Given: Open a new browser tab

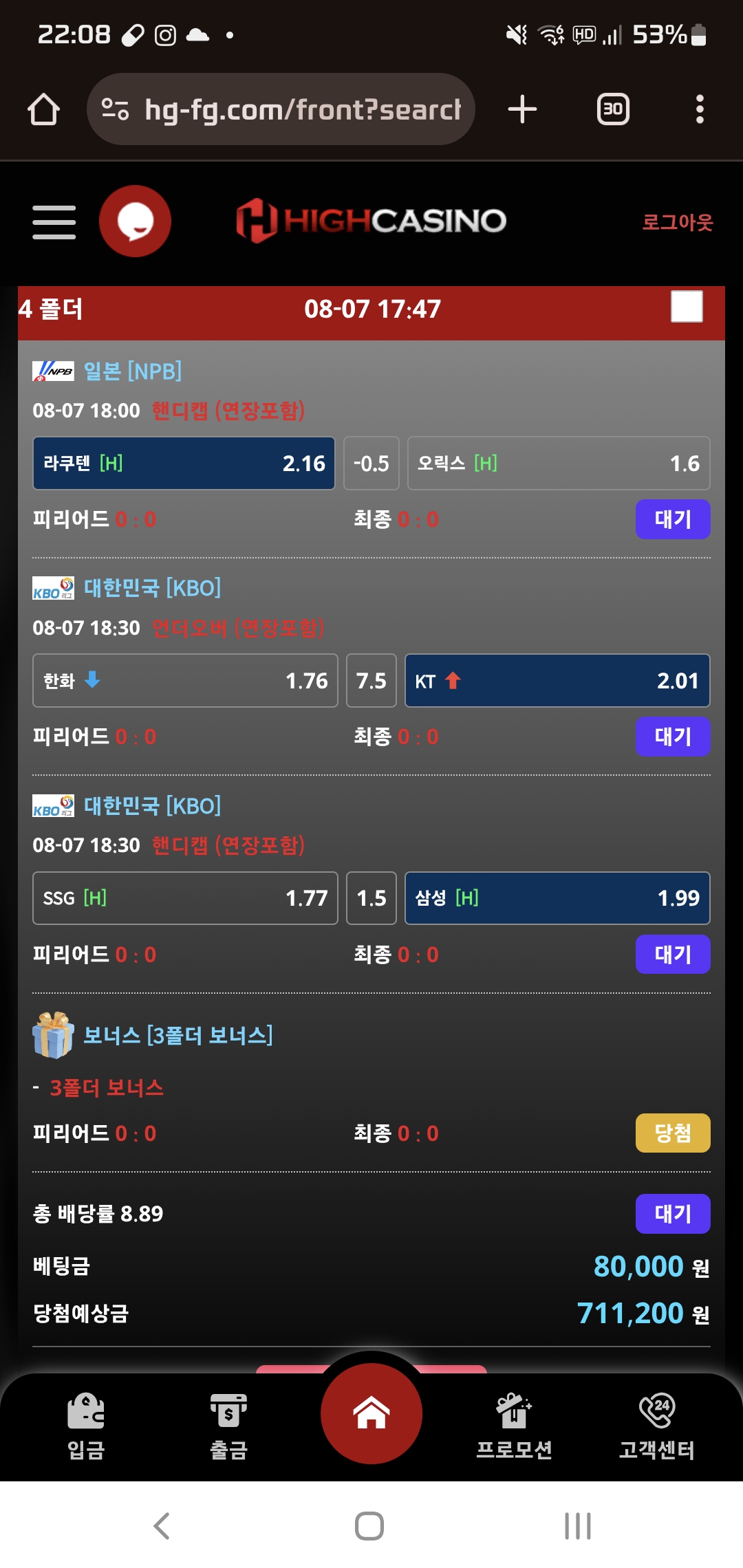Looking at the screenshot, I should (522, 109).
